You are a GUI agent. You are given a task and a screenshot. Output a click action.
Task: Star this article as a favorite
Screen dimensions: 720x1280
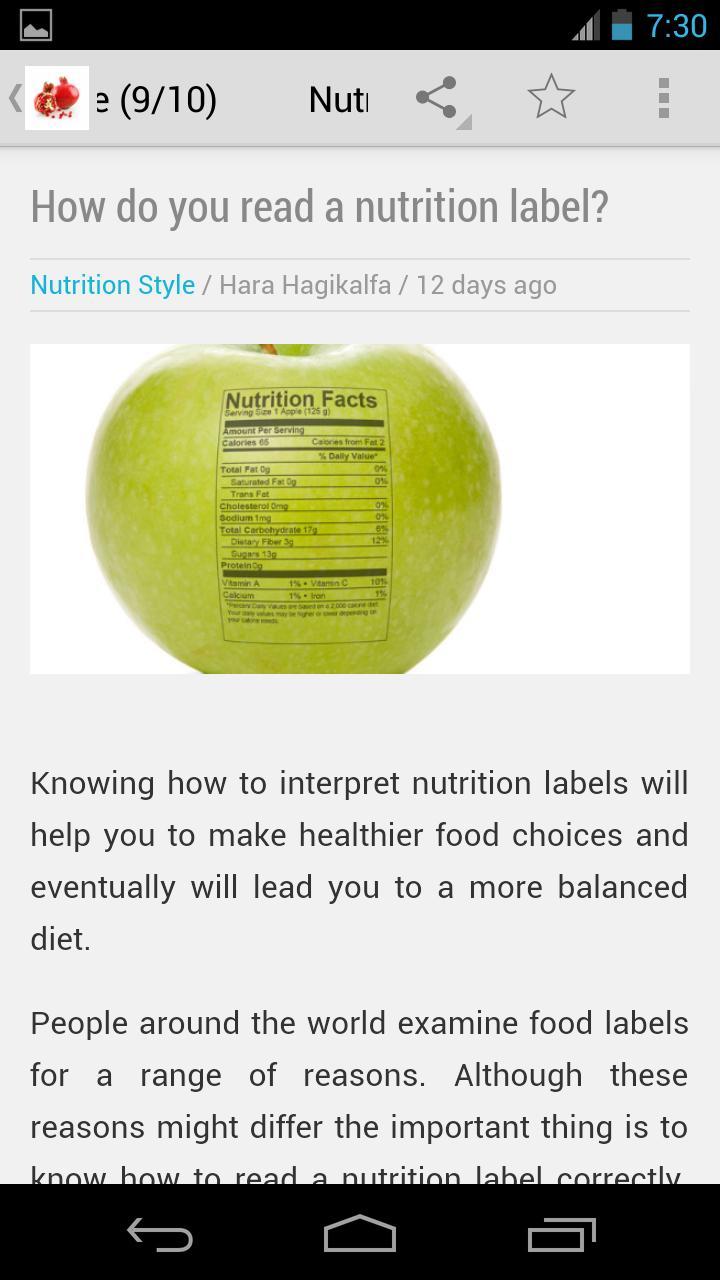coord(551,98)
